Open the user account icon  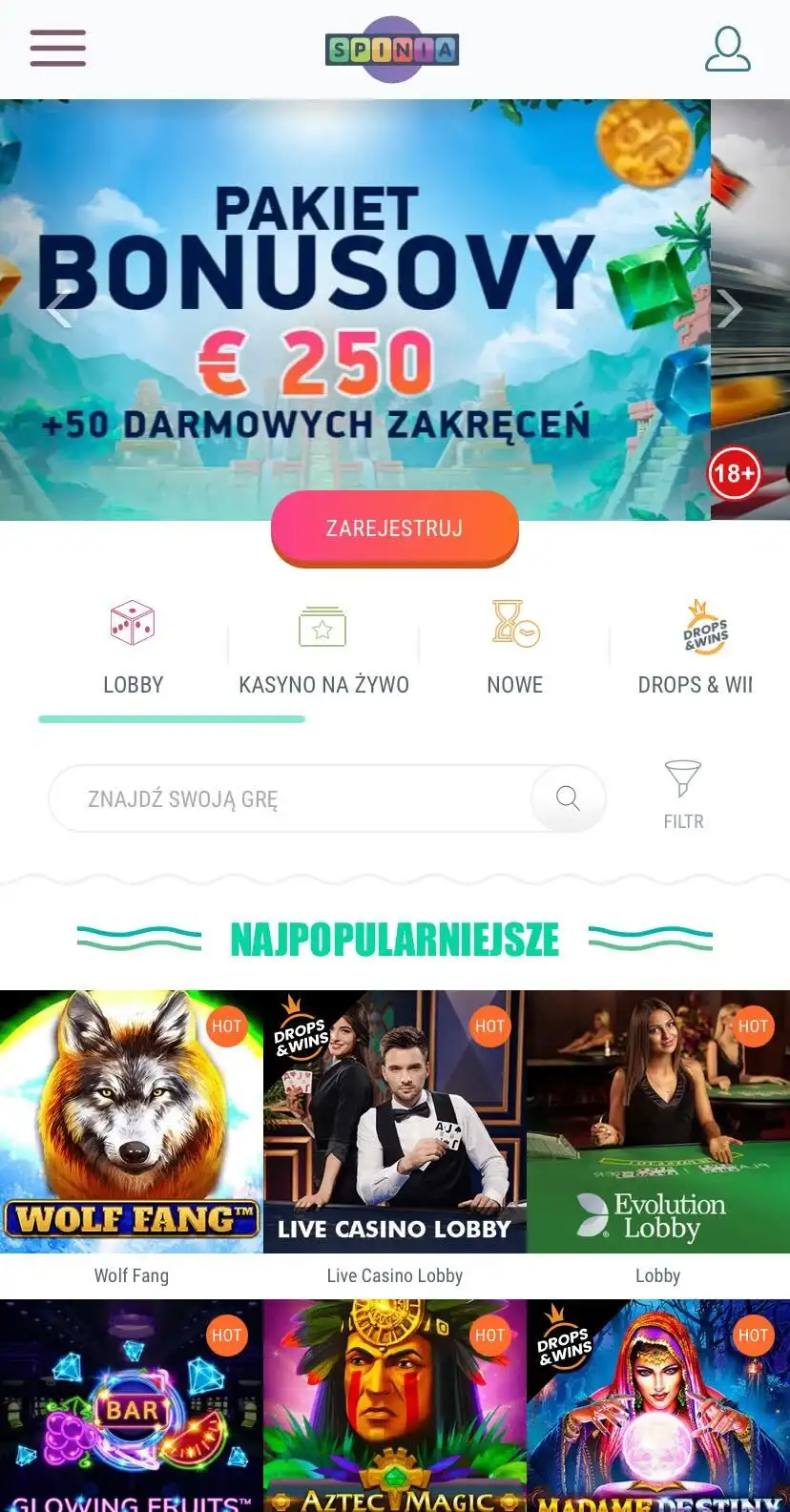727,50
